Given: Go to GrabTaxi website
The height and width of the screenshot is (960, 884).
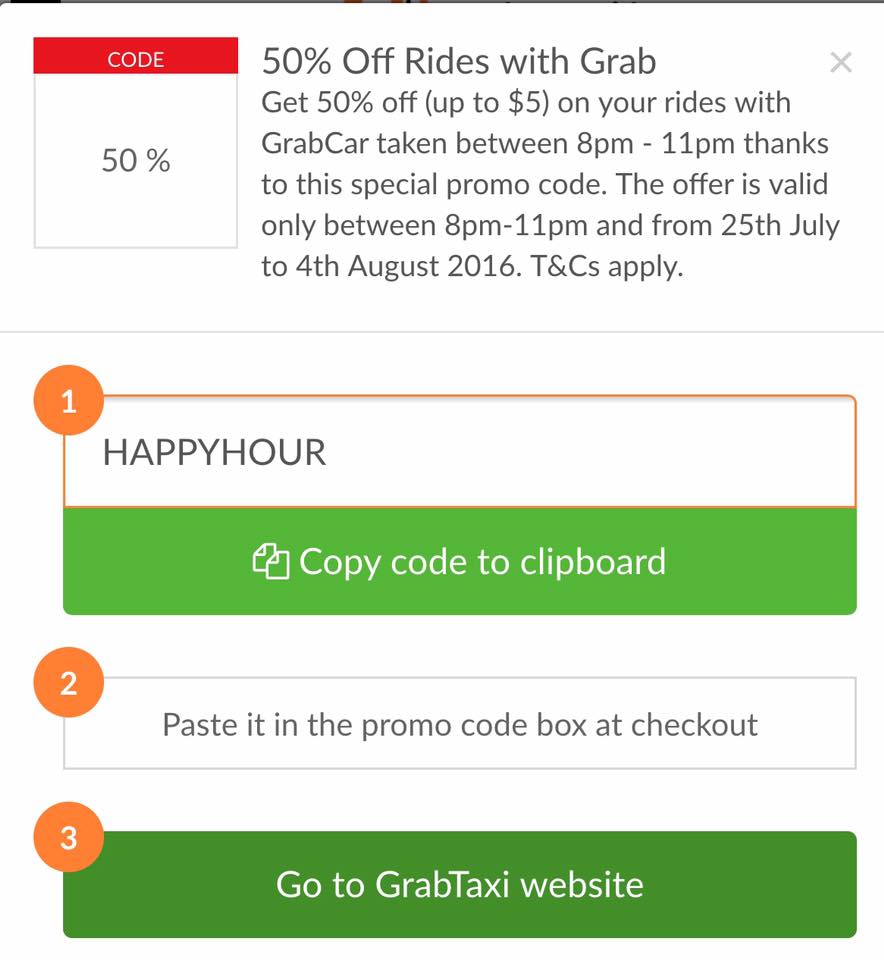Looking at the screenshot, I should pos(460,884).
